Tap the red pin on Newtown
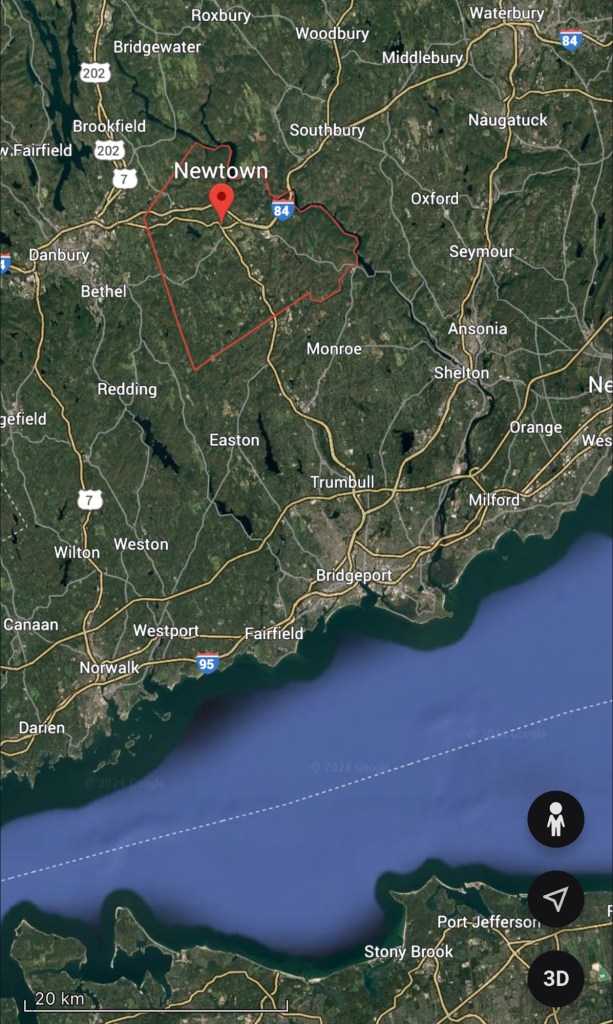The height and width of the screenshot is (1024, 613). pos(221,200)
